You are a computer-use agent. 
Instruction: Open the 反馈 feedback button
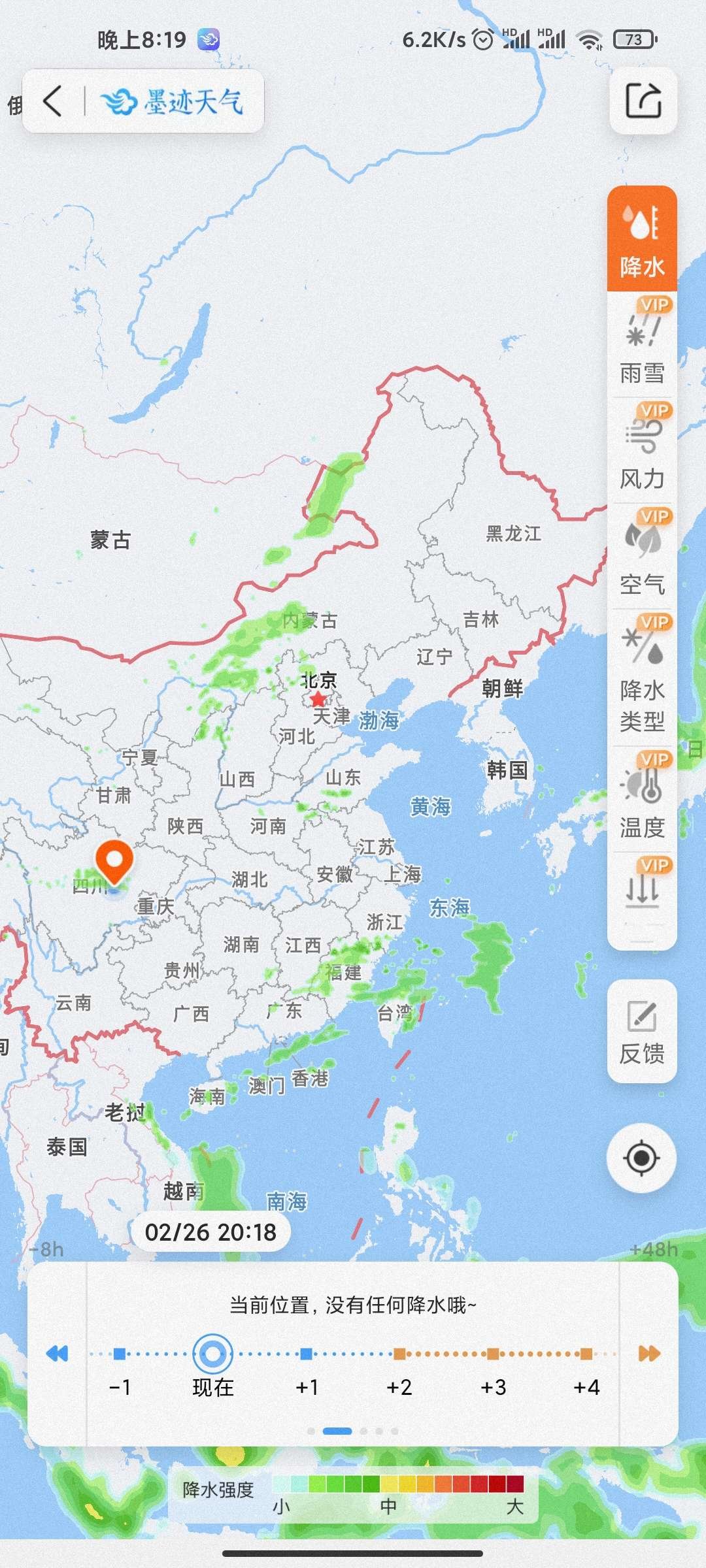pos(642,1031)
